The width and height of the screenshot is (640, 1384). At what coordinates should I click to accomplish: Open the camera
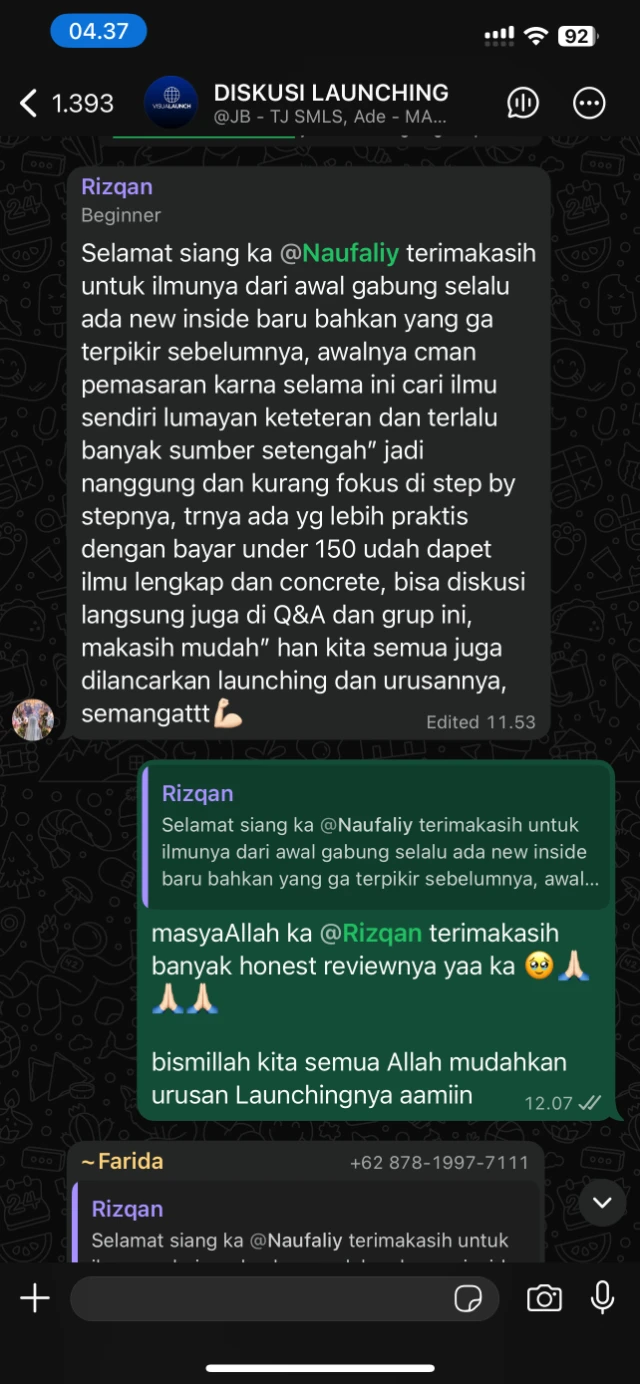[544, 1298]
